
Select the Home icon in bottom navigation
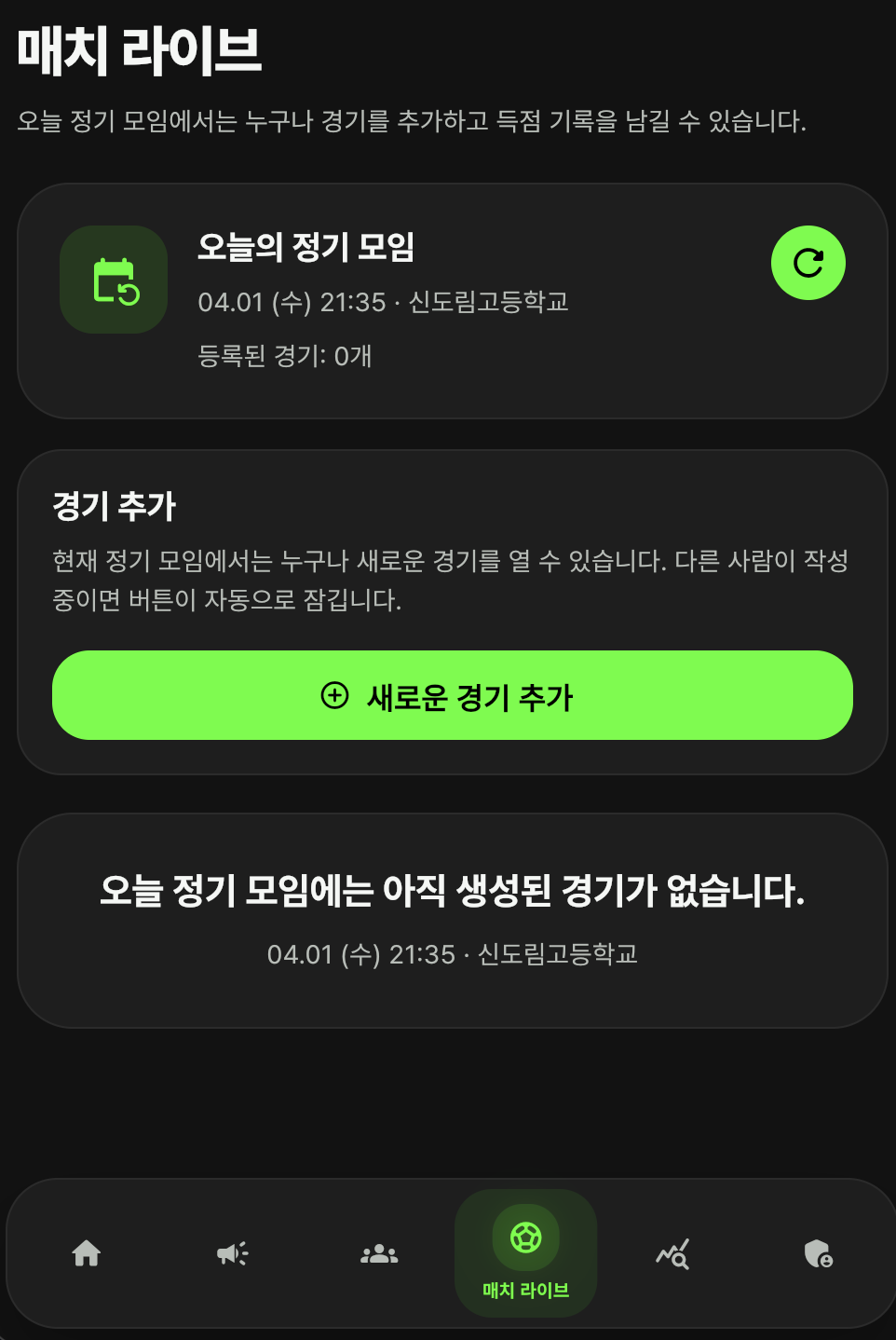[x=87, y=1253]
